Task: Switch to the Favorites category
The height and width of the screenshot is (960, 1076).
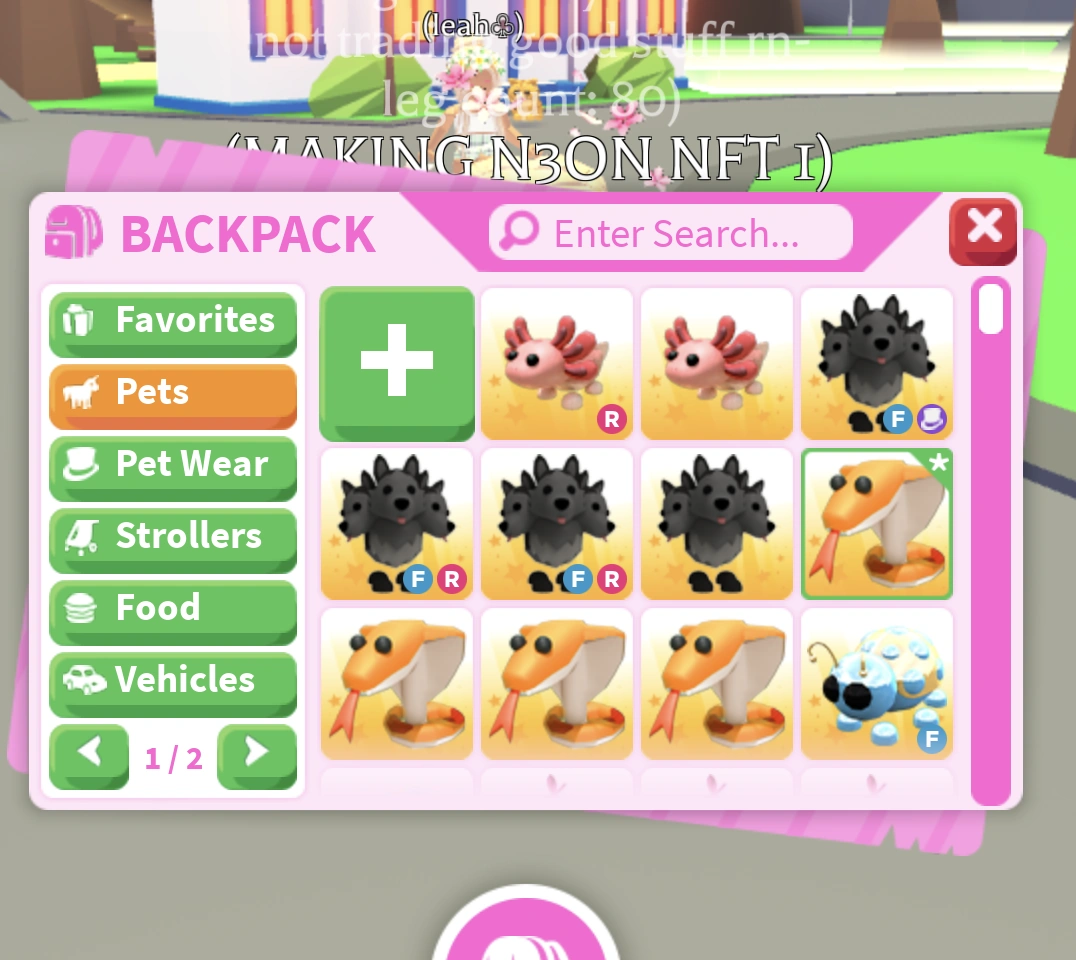Action: (x=173, y=322)
